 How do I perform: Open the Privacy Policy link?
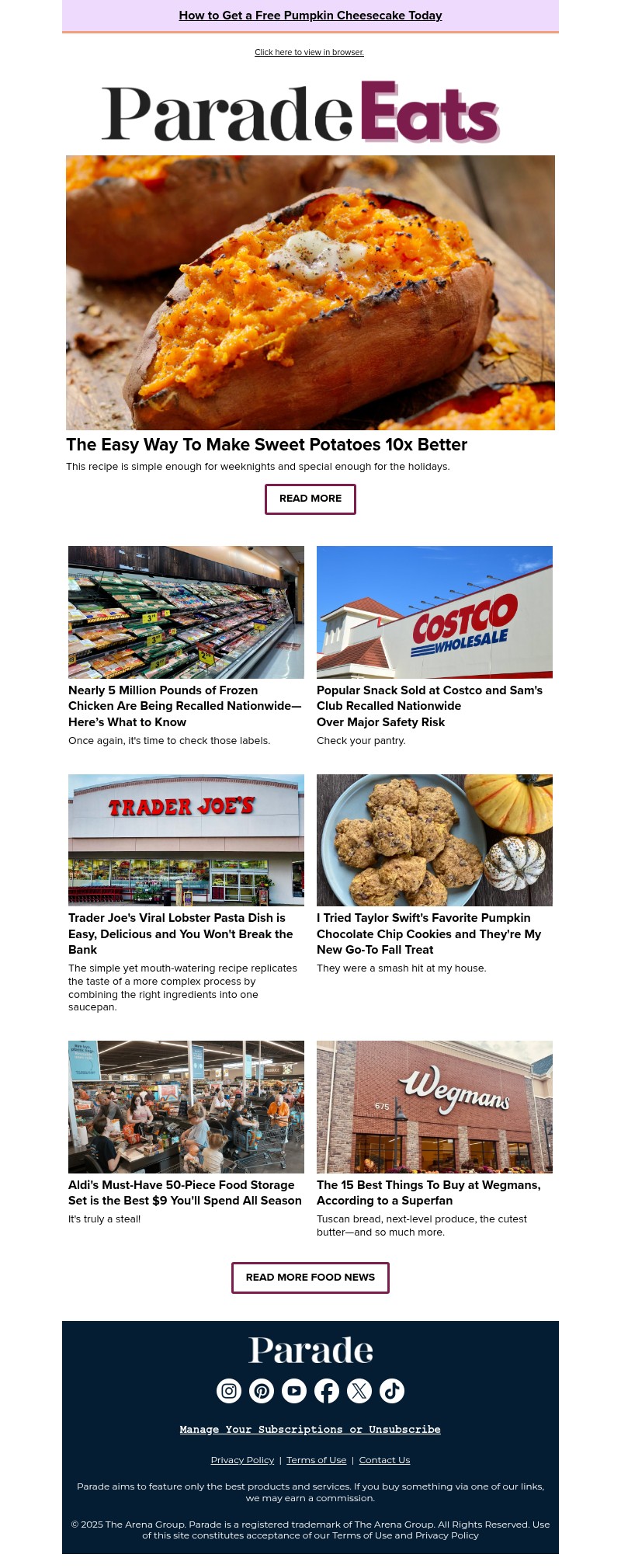tap(242, 1460)
